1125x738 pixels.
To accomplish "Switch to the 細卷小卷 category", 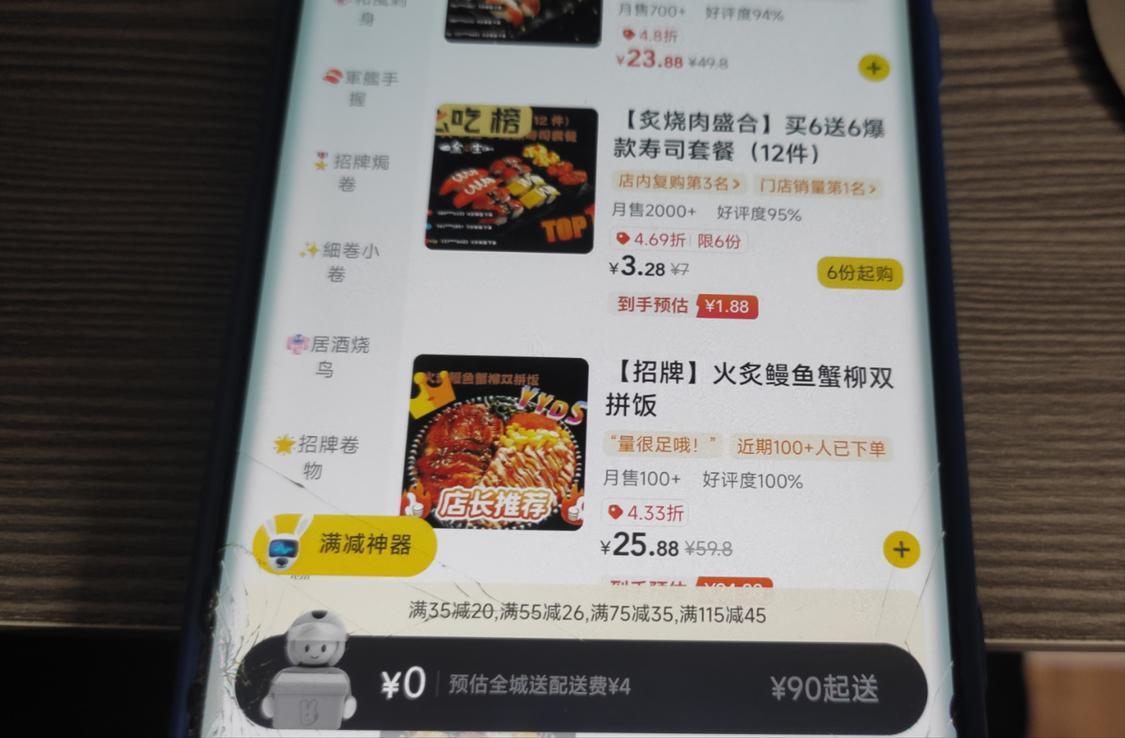I will 339,262.
